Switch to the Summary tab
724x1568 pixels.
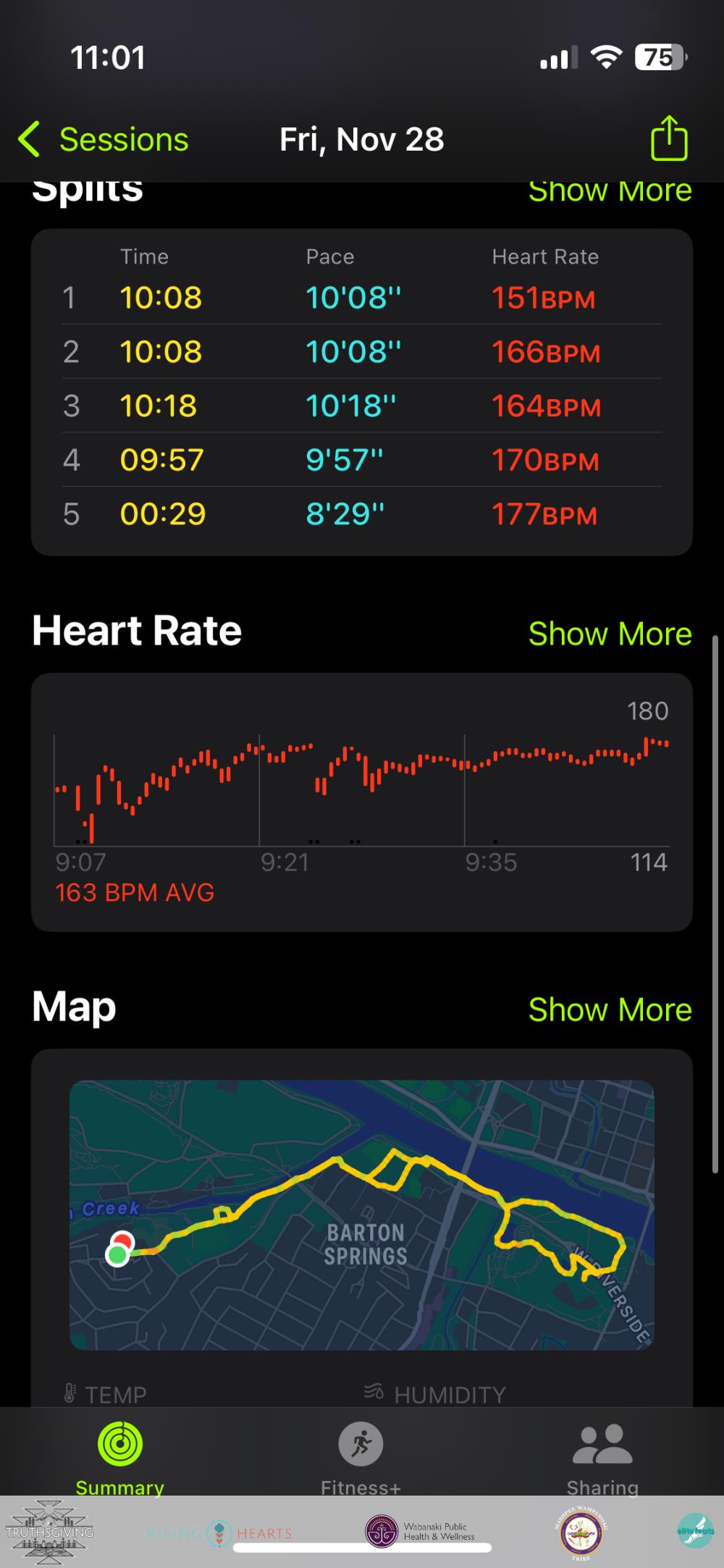(x=120, y=1457)
